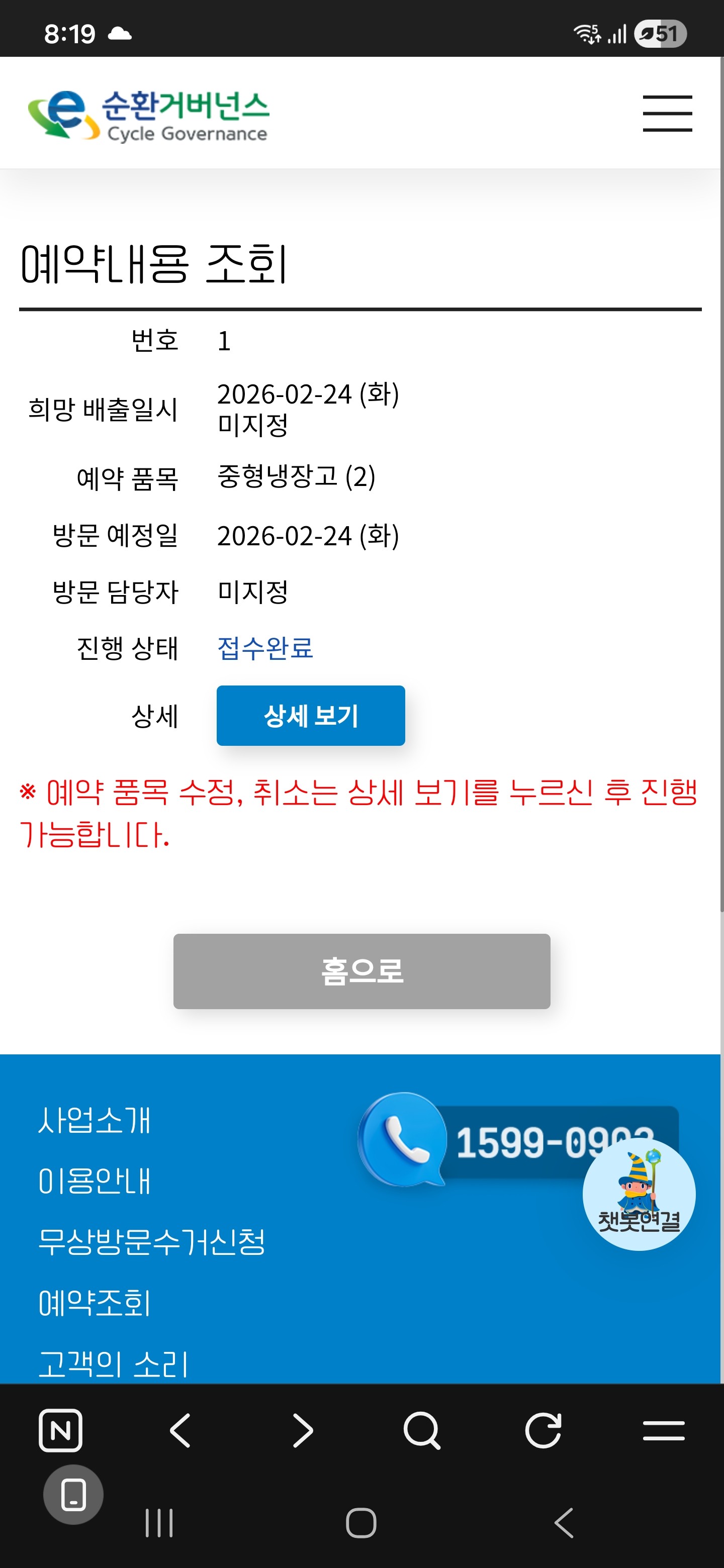Open the 사업소개 footer link
The width and height of the screenshot is (724, 1568).
95,1121
